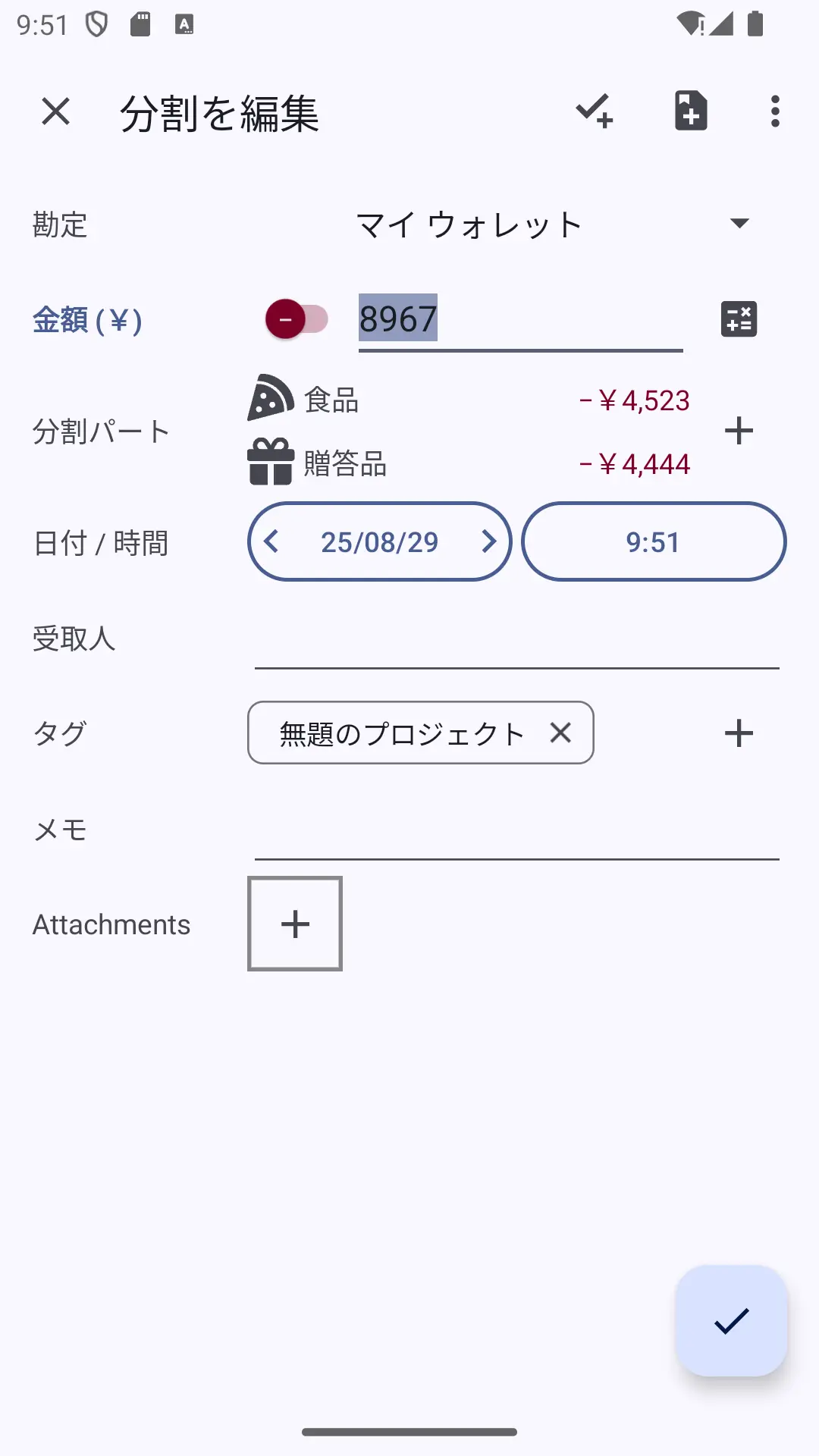Add an attachment
The height and width of the screenshot is (1456, 819).
coord(295,924)
